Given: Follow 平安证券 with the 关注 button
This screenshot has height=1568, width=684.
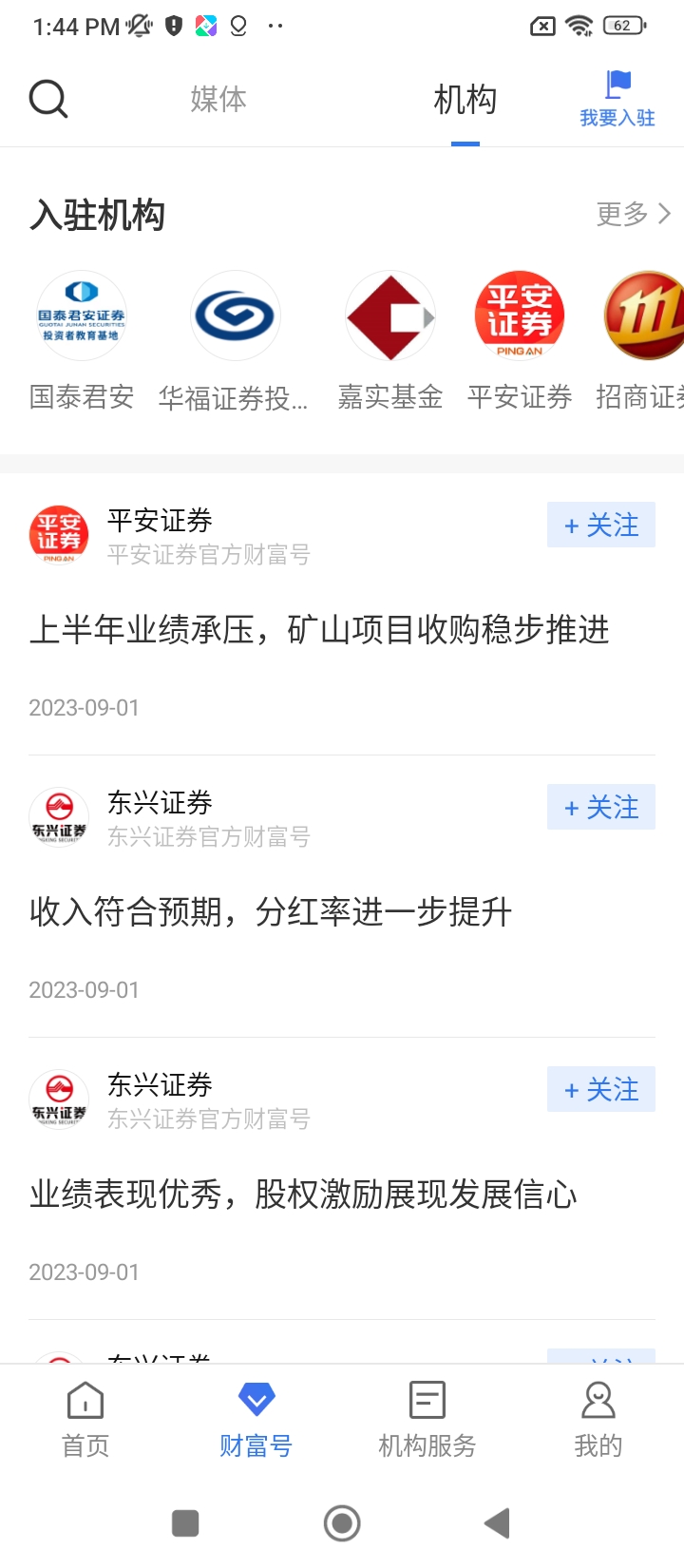Looking at the screenshot, I should pyautogui.click(x=600, y=525).
